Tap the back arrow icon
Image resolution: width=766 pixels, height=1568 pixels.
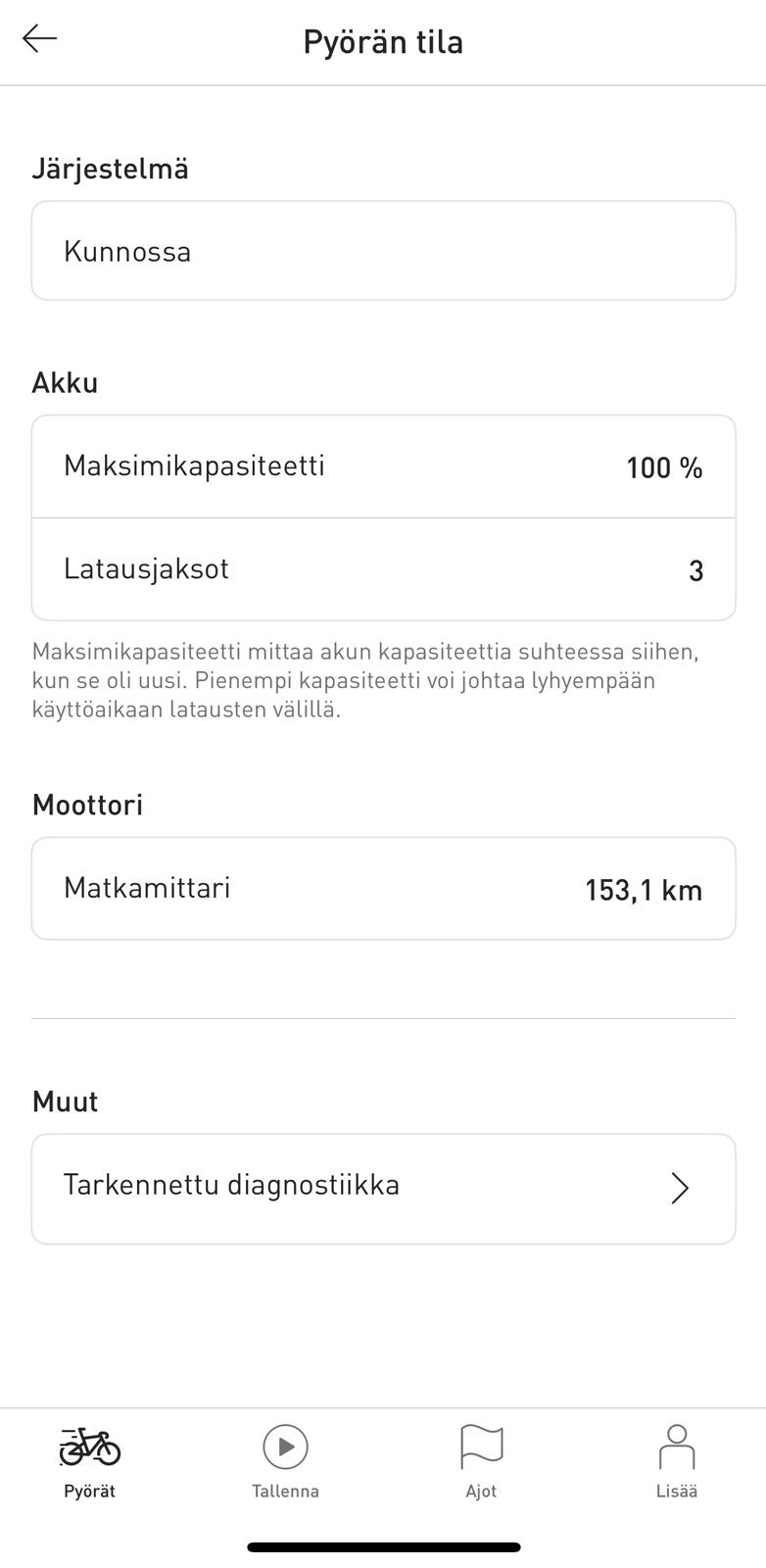click(41, 39)
